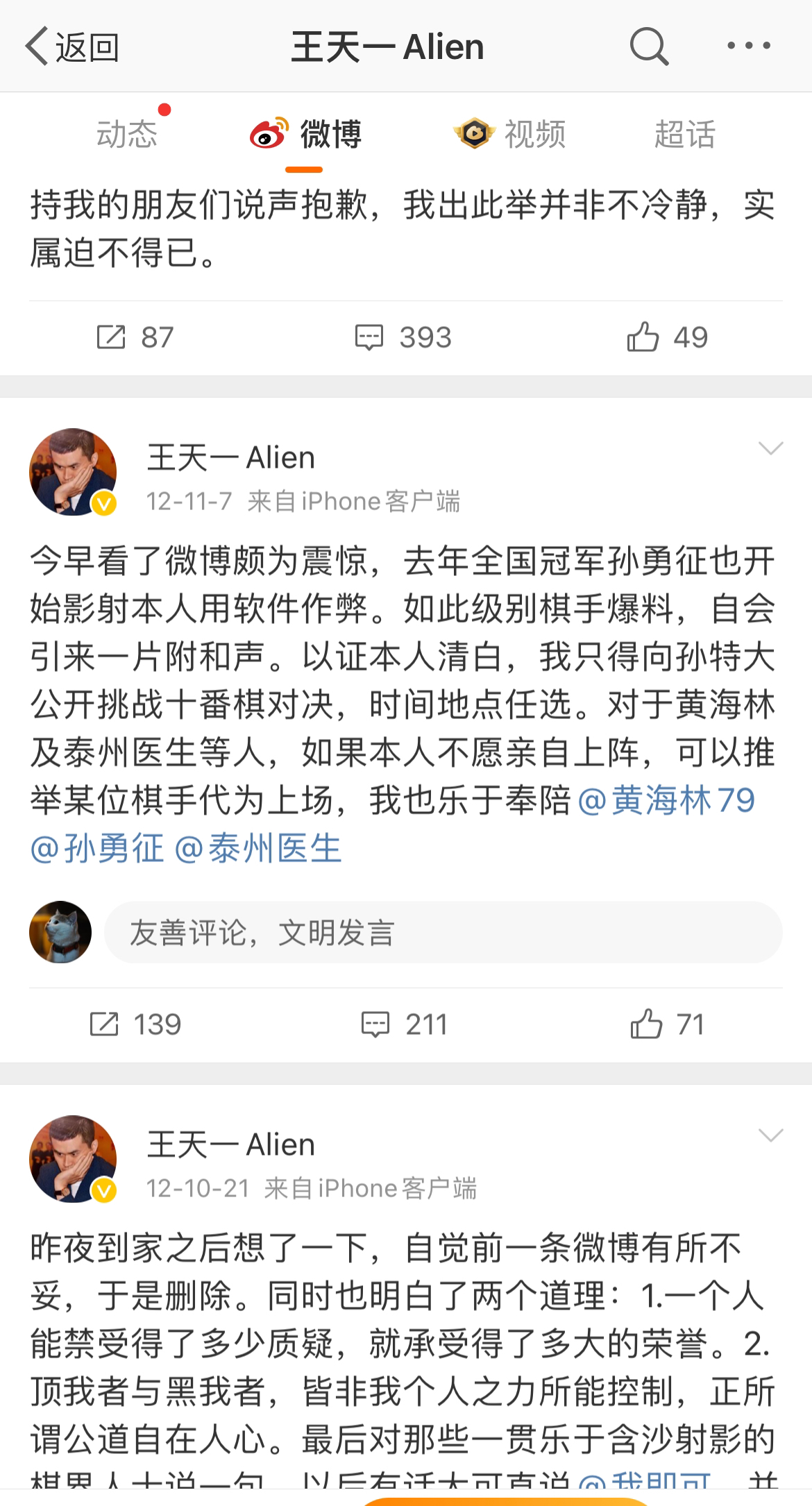The image size is (812, 1506).
Task: Open the @孙勇征 mention link
Action: point(97,849)
